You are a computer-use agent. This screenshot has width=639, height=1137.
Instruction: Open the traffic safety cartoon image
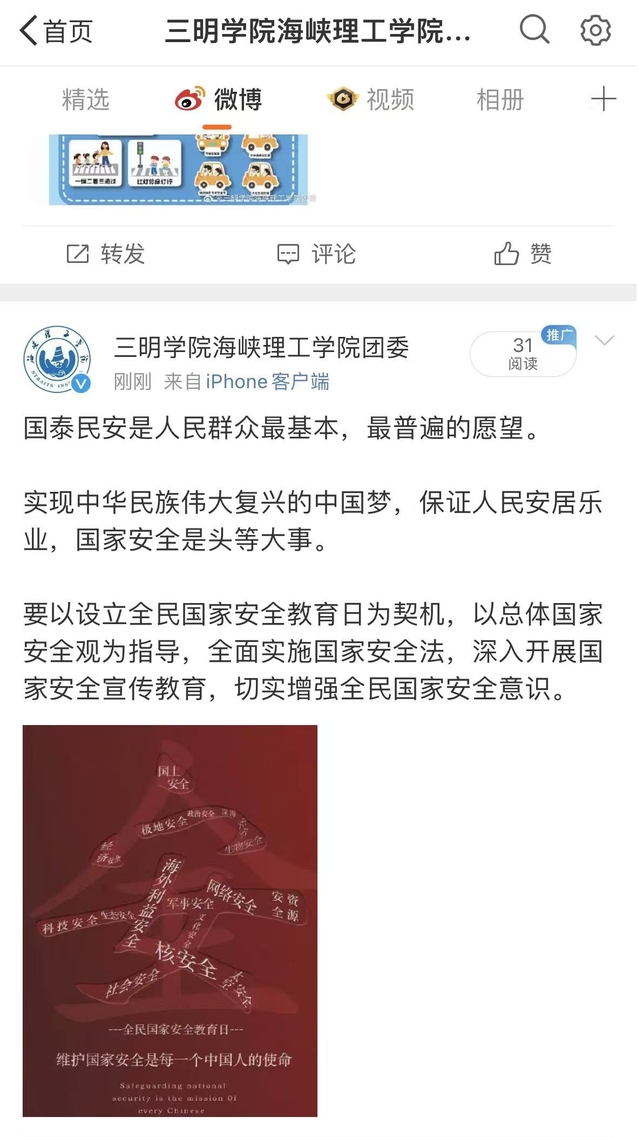(x=179, y=169)
